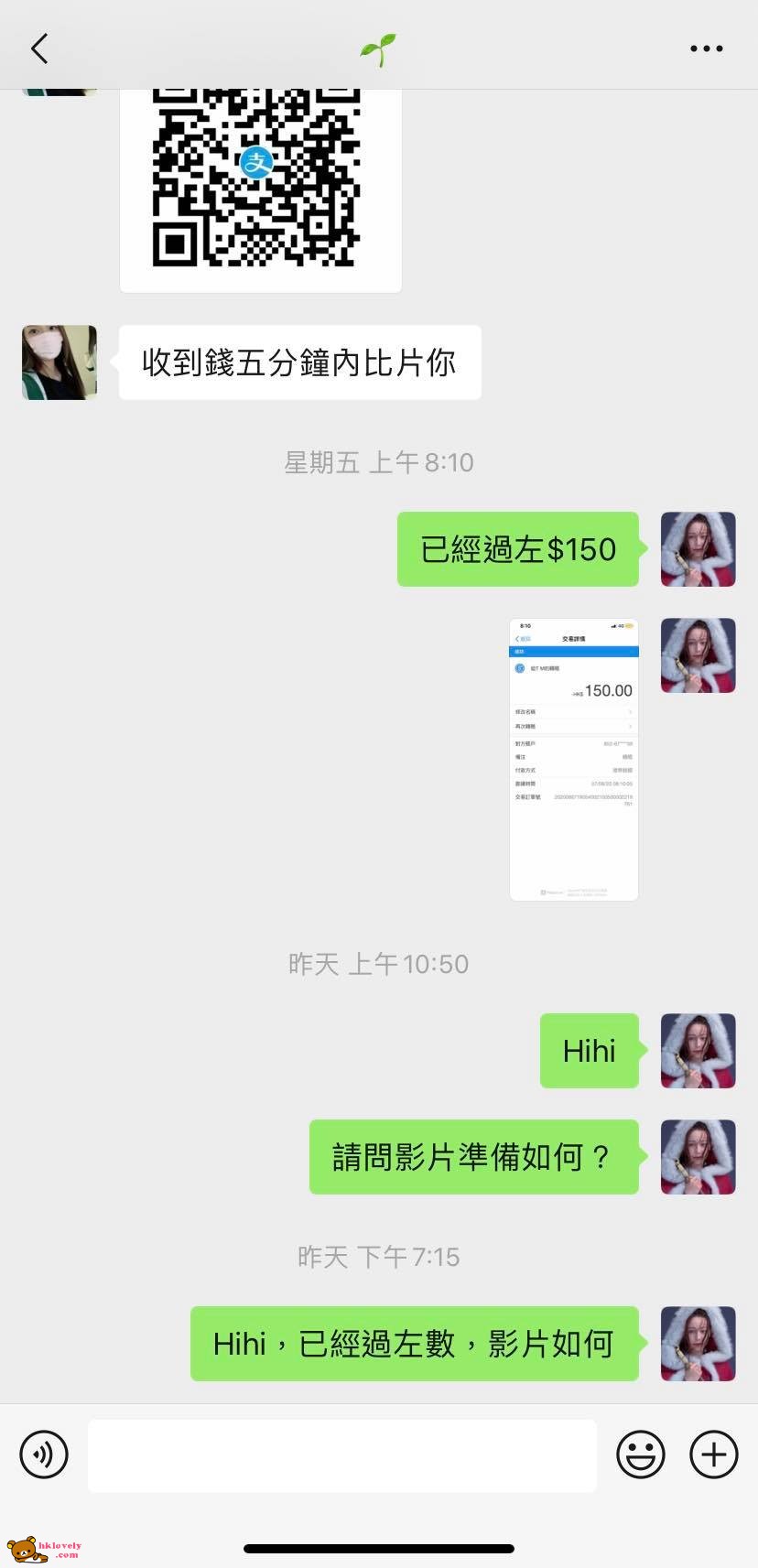
Task: Open the chat options three-dot menu
Action: pos(706,49)
